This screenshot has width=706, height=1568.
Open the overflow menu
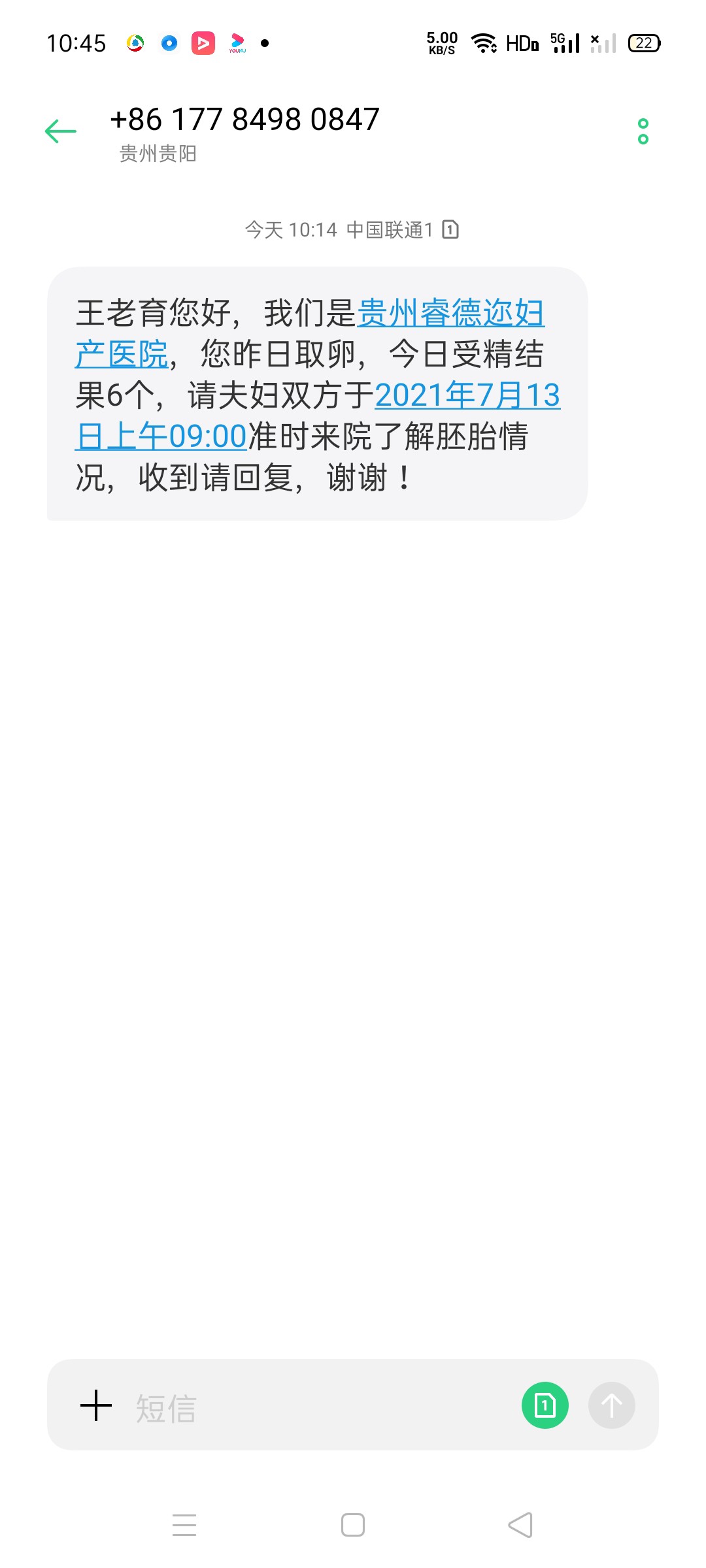(x=643, y=131)
